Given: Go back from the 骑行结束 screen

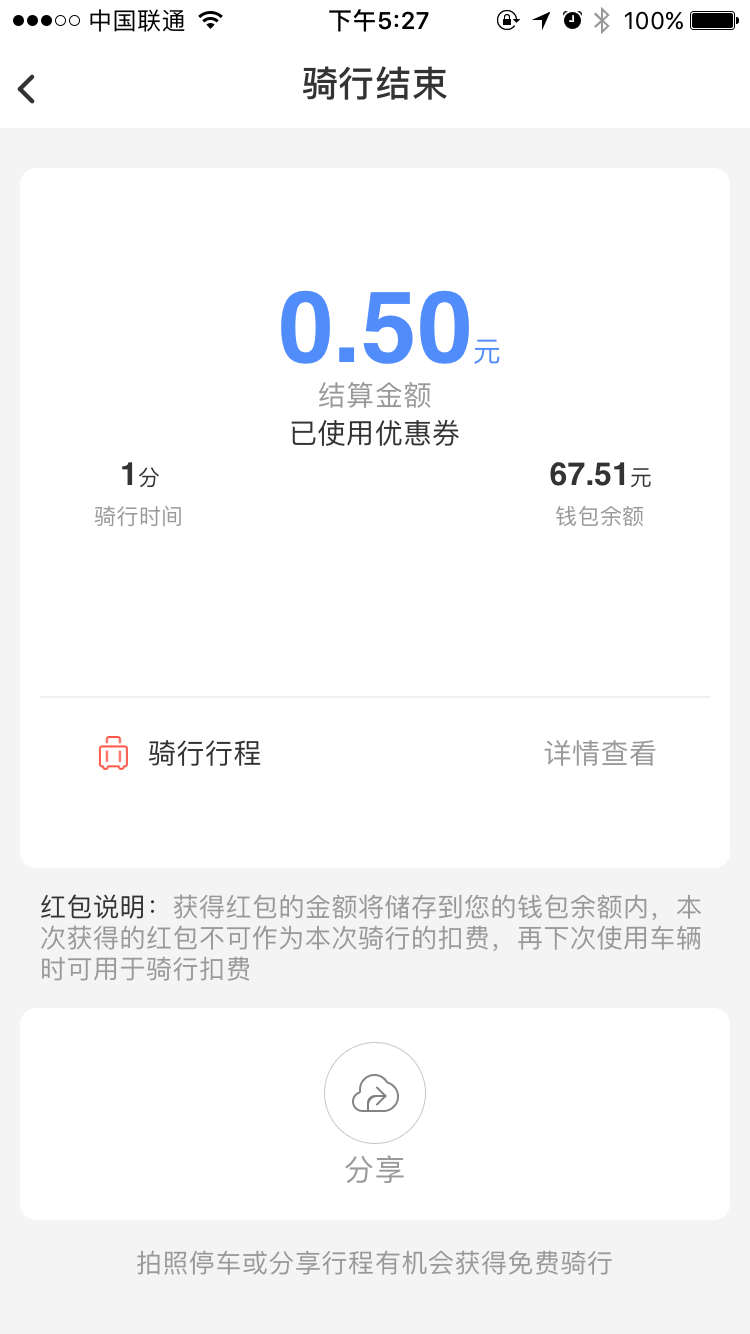Looking at the screenshot, I should pyautogui.click(x=27, y=88).
